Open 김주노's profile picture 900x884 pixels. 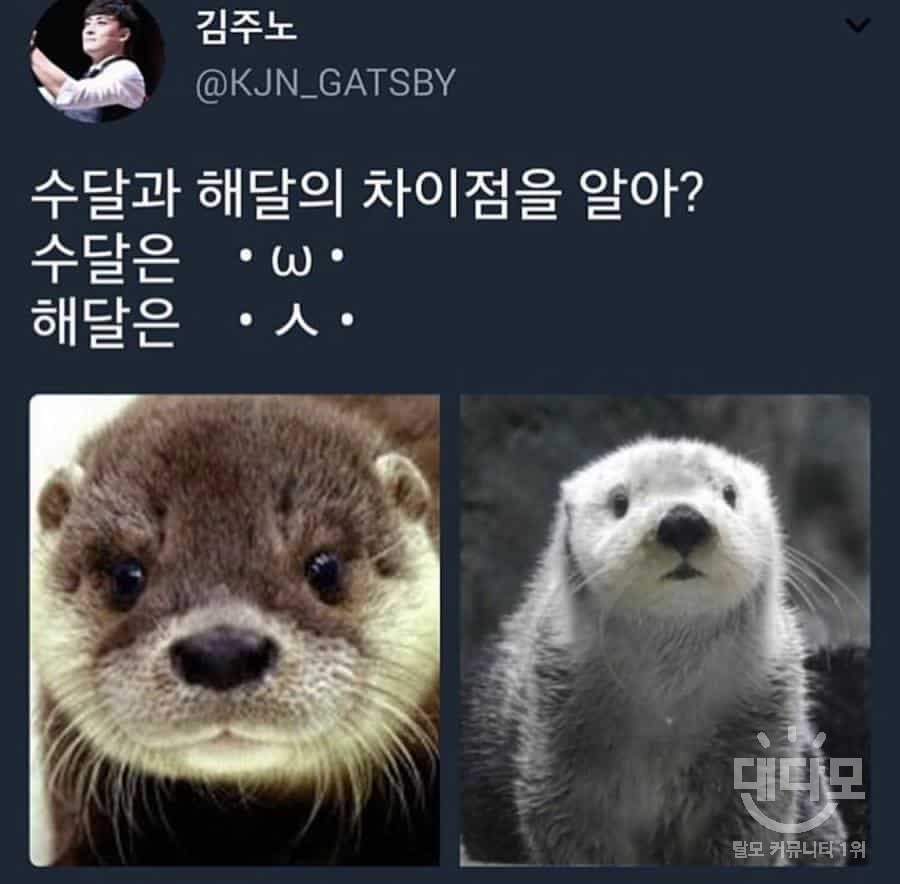tap(98, 60)
